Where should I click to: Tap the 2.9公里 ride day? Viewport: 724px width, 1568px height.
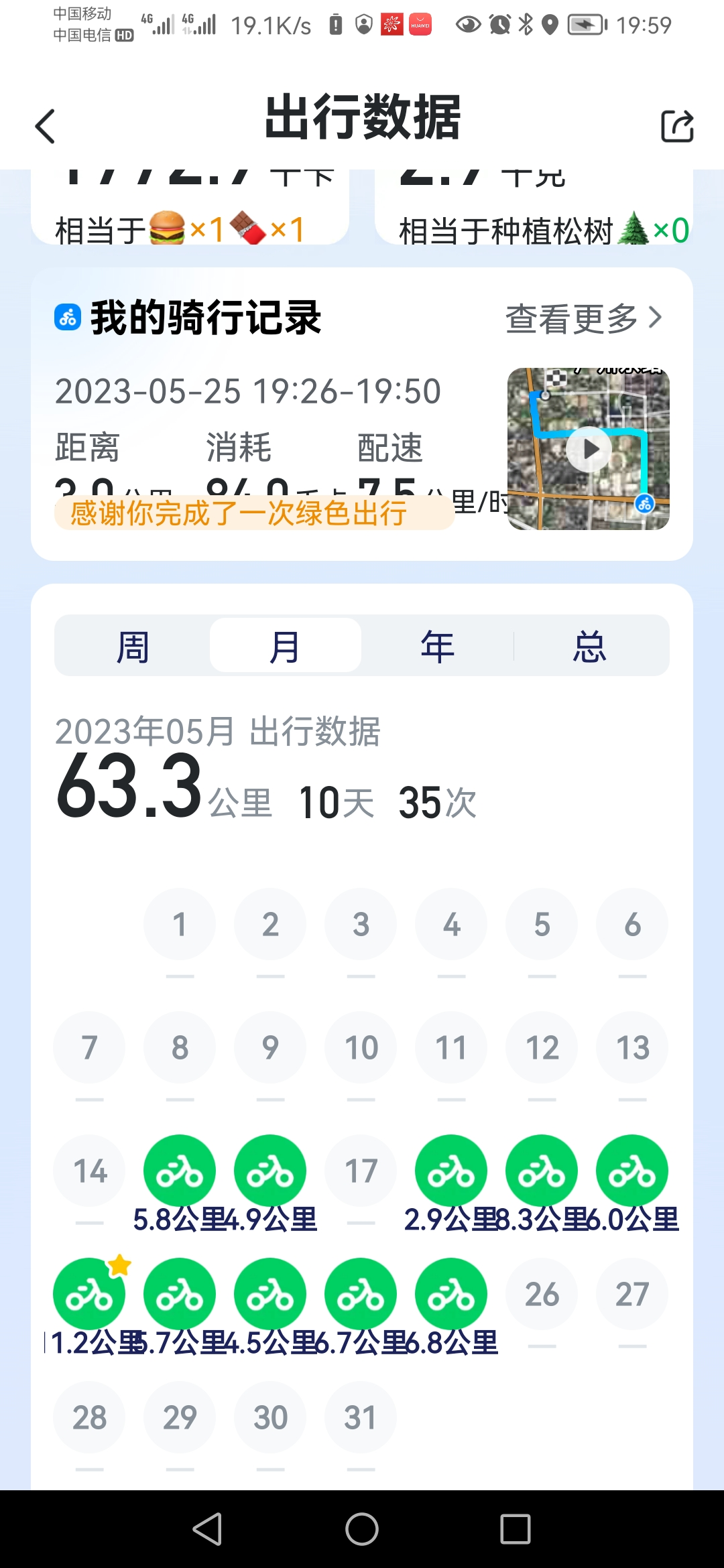(x=451, y=1171)
